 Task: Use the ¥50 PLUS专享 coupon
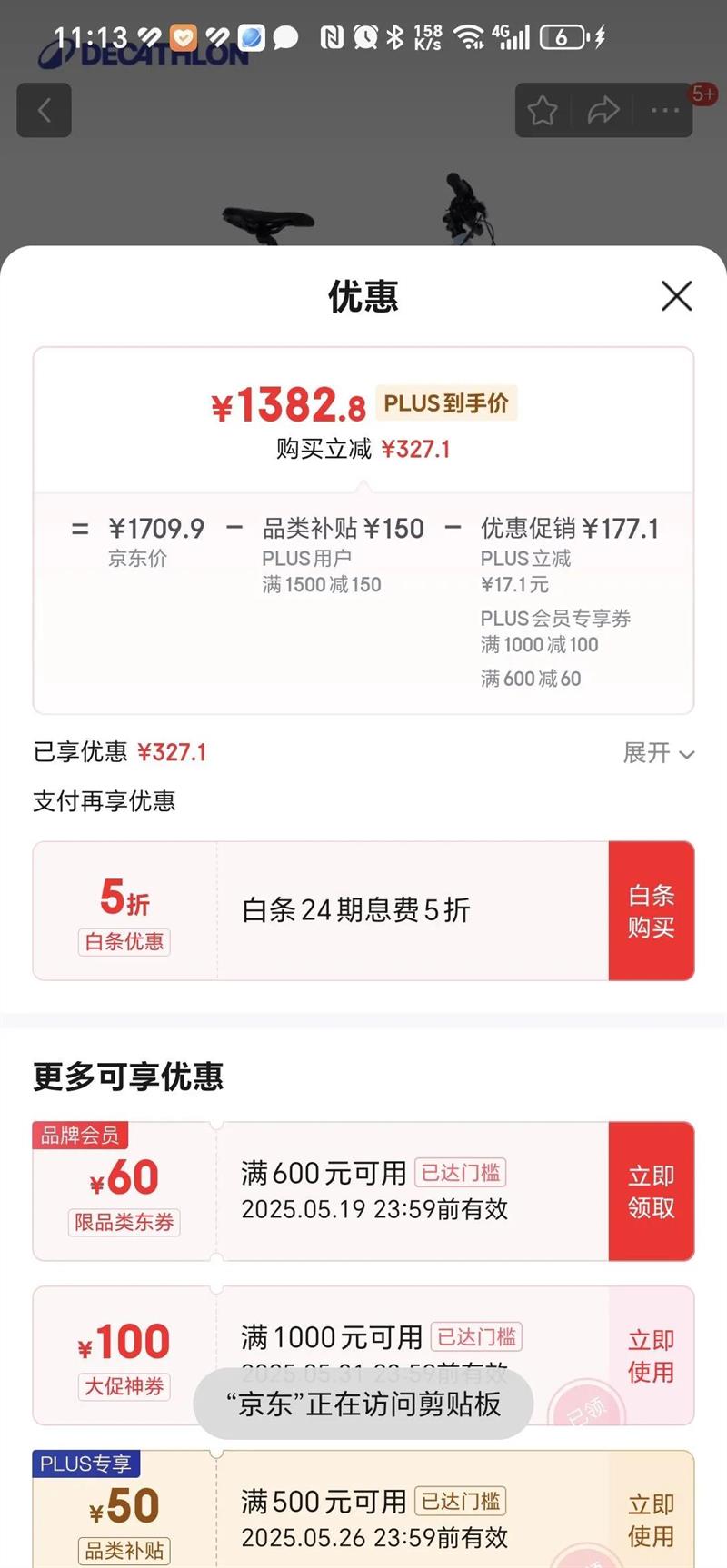tap(651, 1520)
